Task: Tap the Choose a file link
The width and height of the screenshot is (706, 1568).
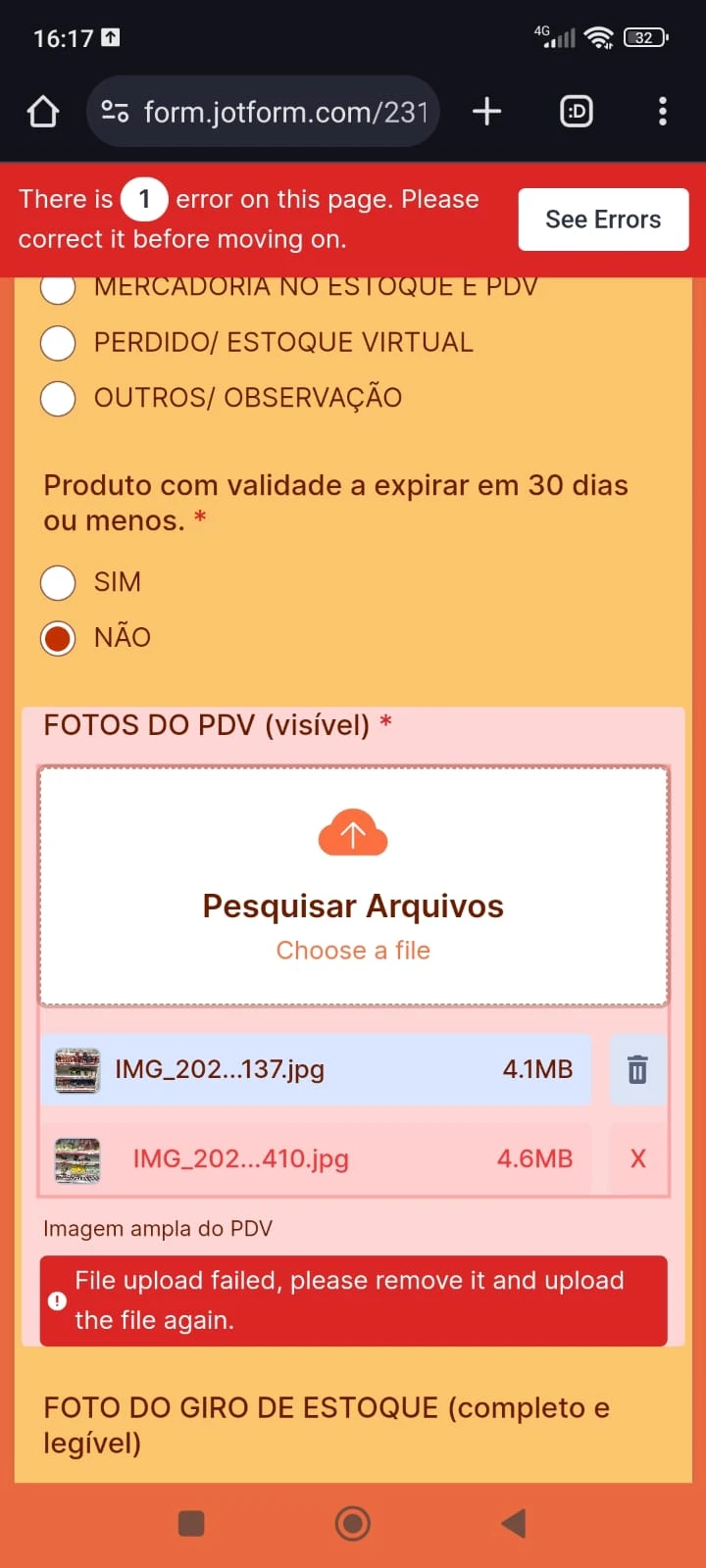Action: pos(353,950)
